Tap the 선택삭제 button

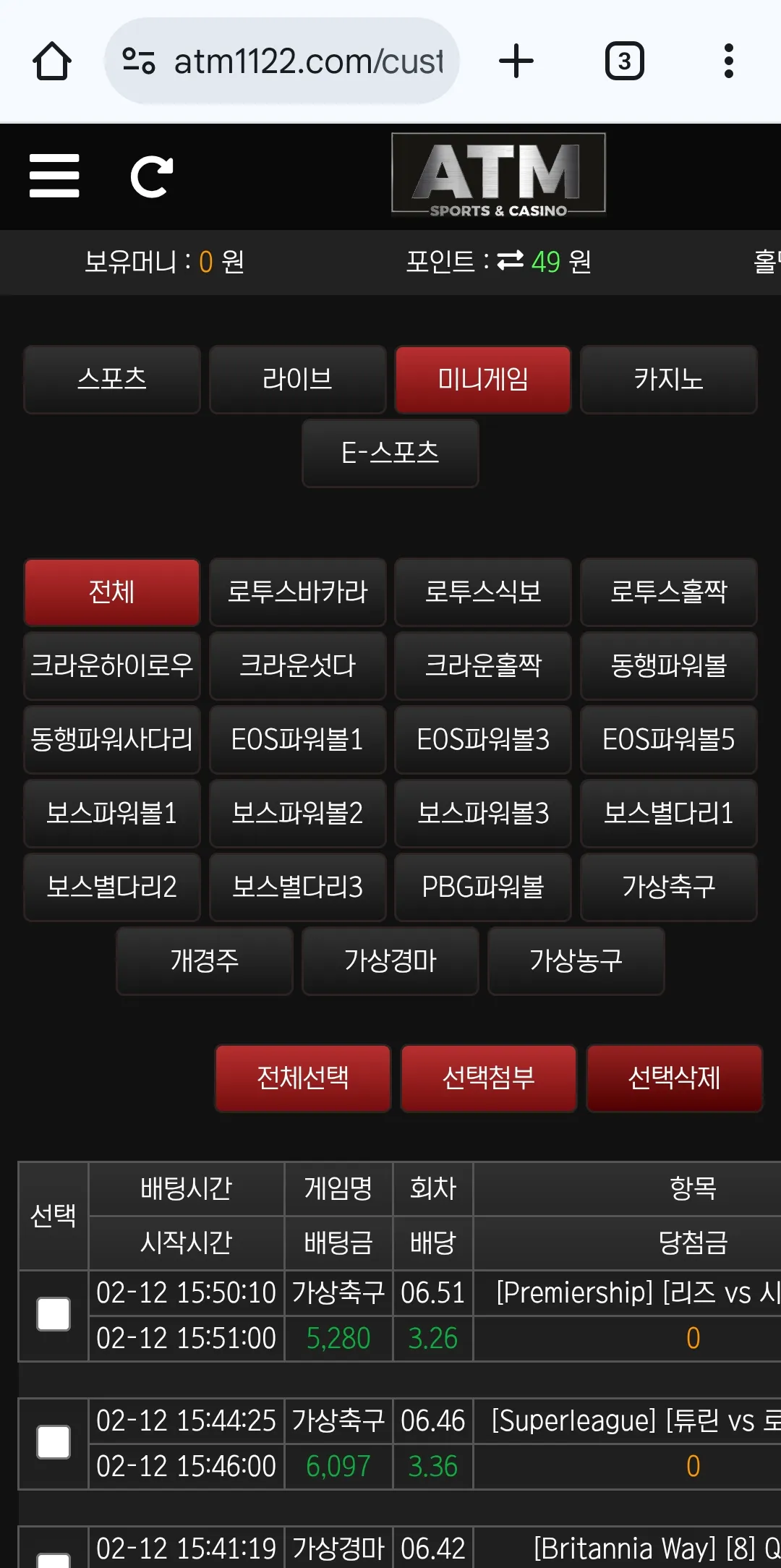(675, 1078)
